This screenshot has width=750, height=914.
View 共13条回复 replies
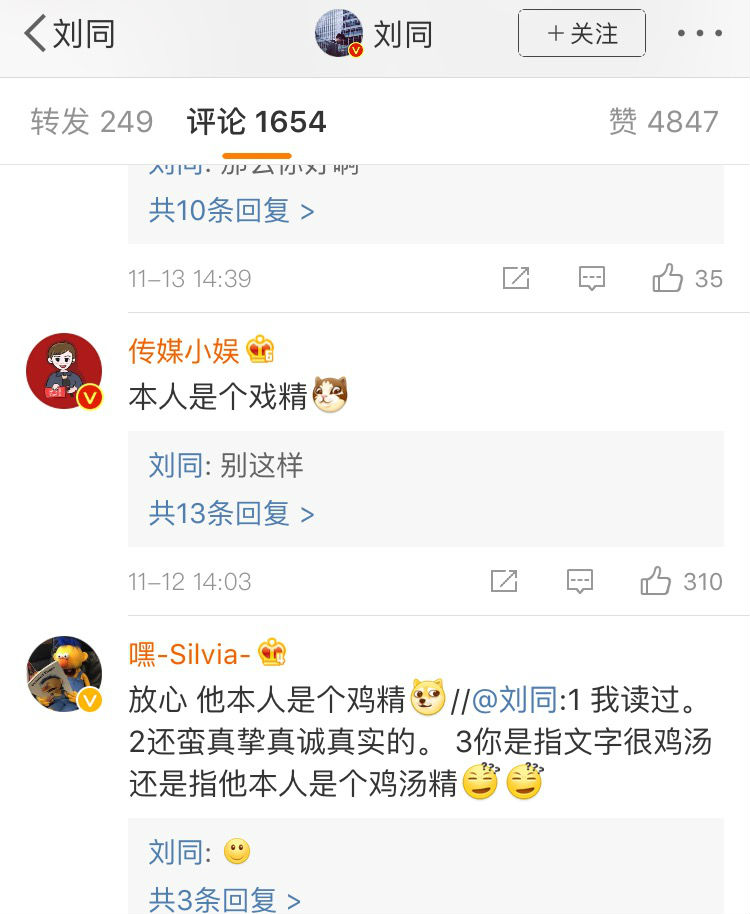coord(231,514)
